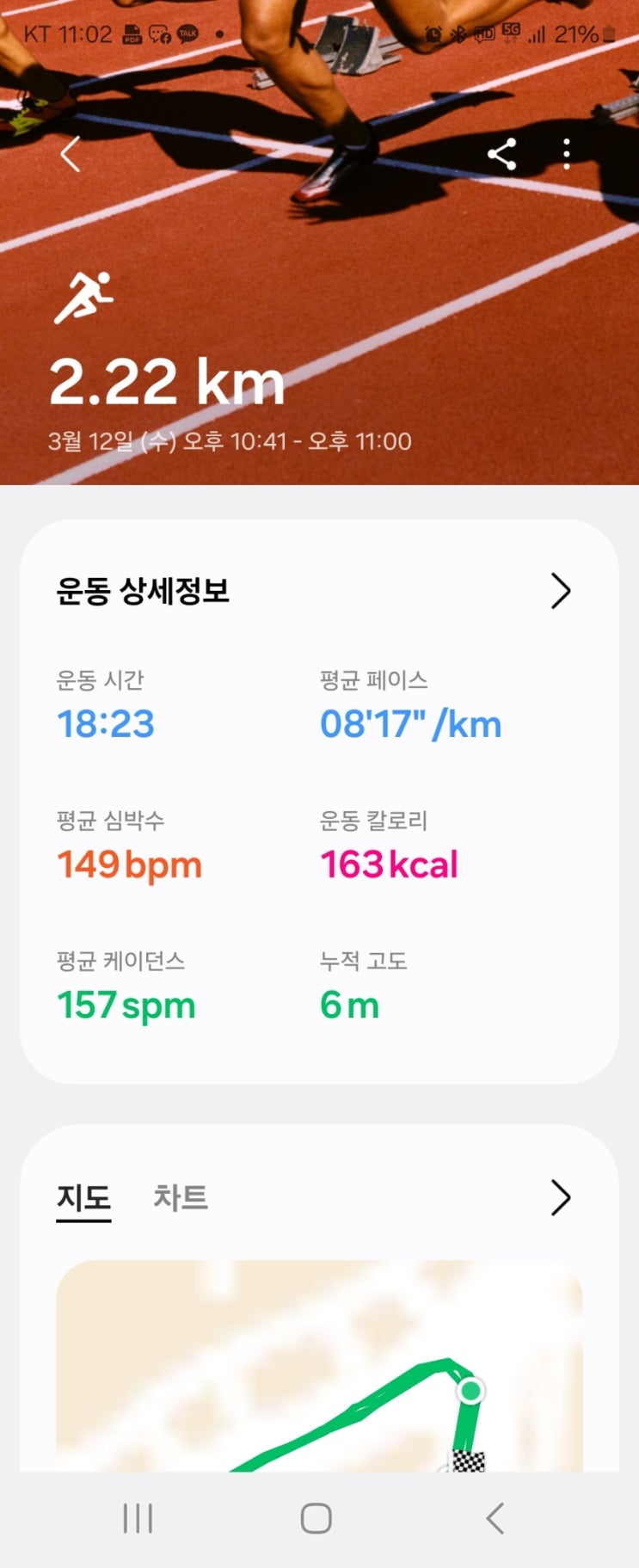Switch to the 차트 tab
This screenshot has width=639, height=1568.
coord(181,1197)
